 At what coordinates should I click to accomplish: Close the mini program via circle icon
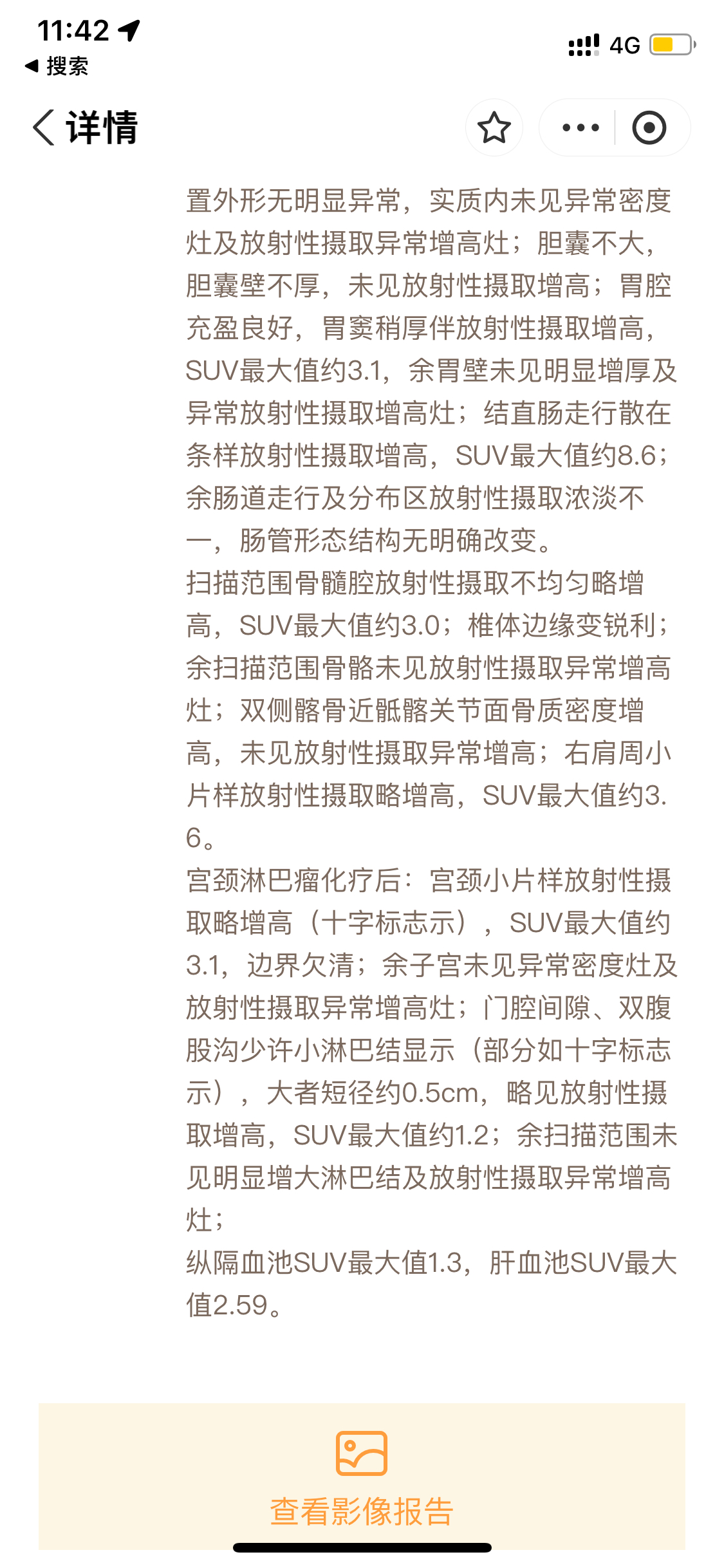click(649, 127)
